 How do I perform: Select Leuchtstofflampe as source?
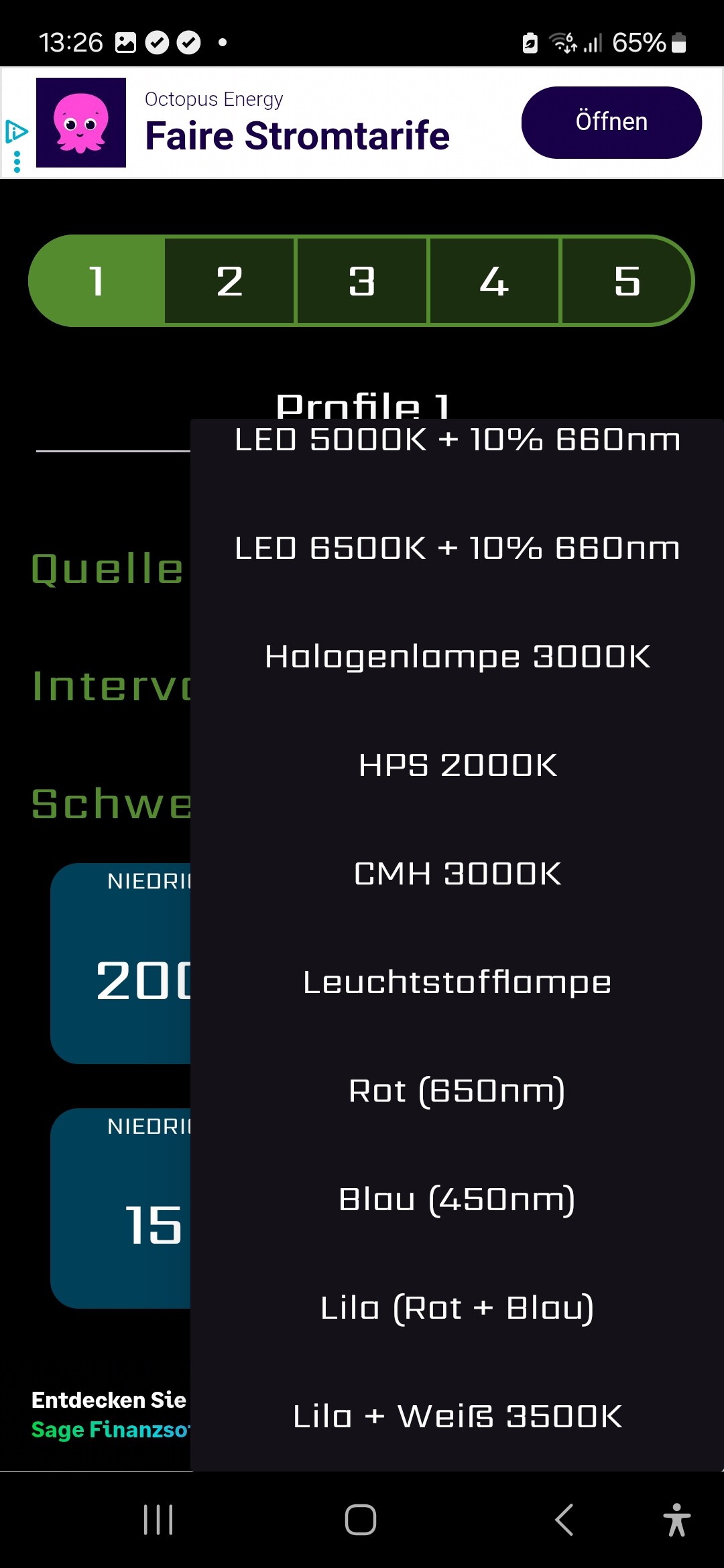[457, 982]
